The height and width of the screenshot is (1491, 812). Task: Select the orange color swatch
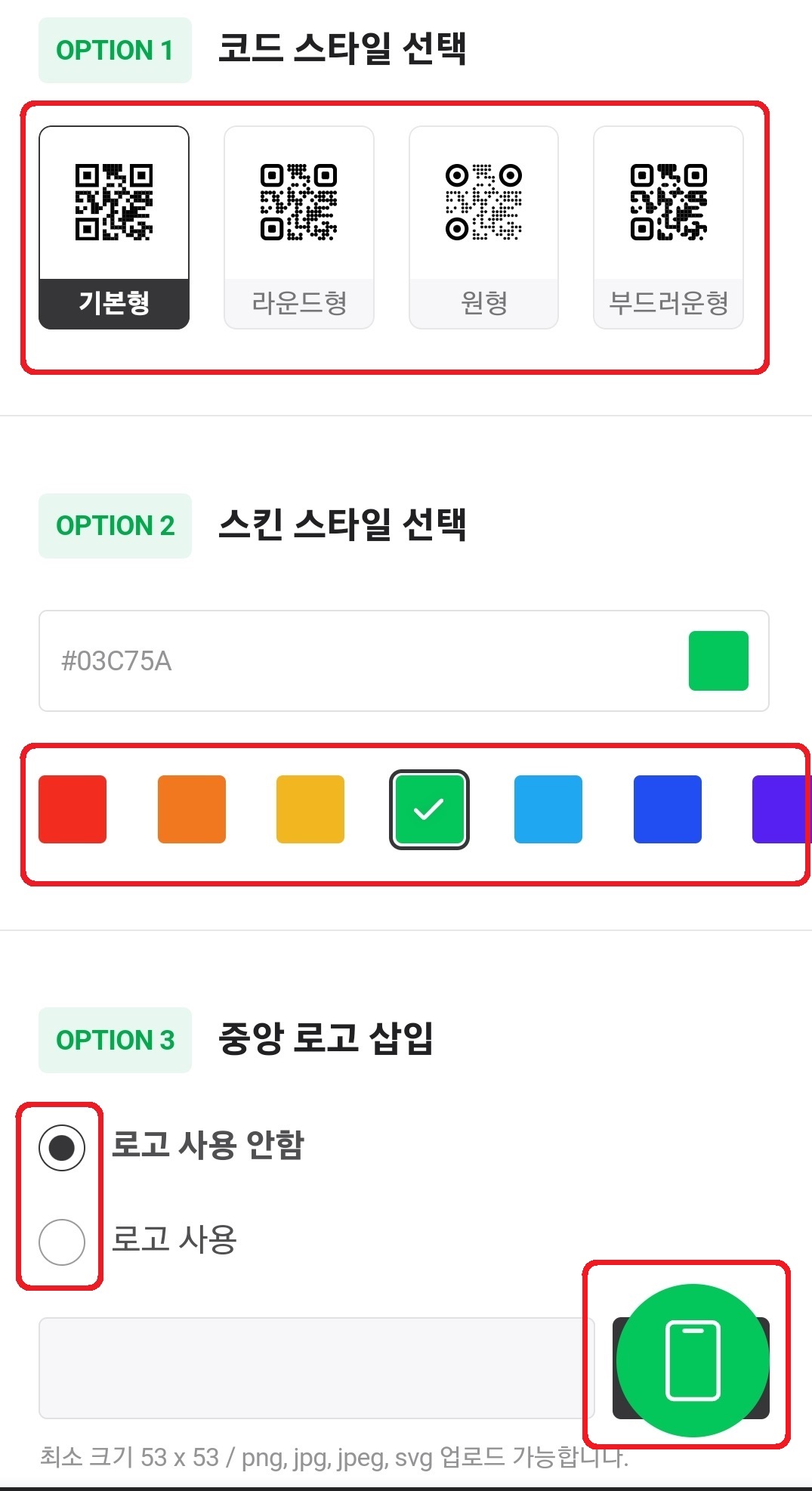click(x=191, y=809)
